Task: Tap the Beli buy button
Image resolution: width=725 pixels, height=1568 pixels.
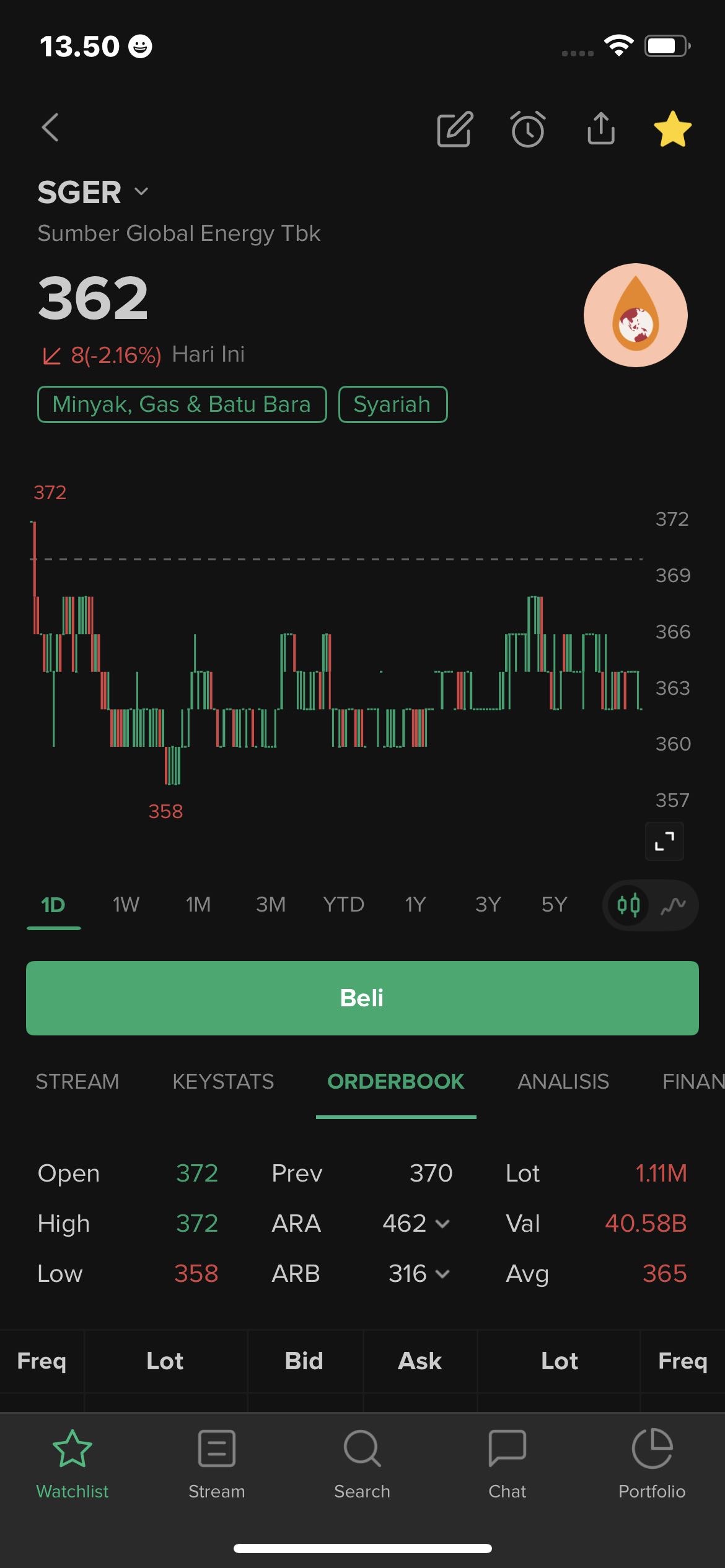Action: (362, 998)
